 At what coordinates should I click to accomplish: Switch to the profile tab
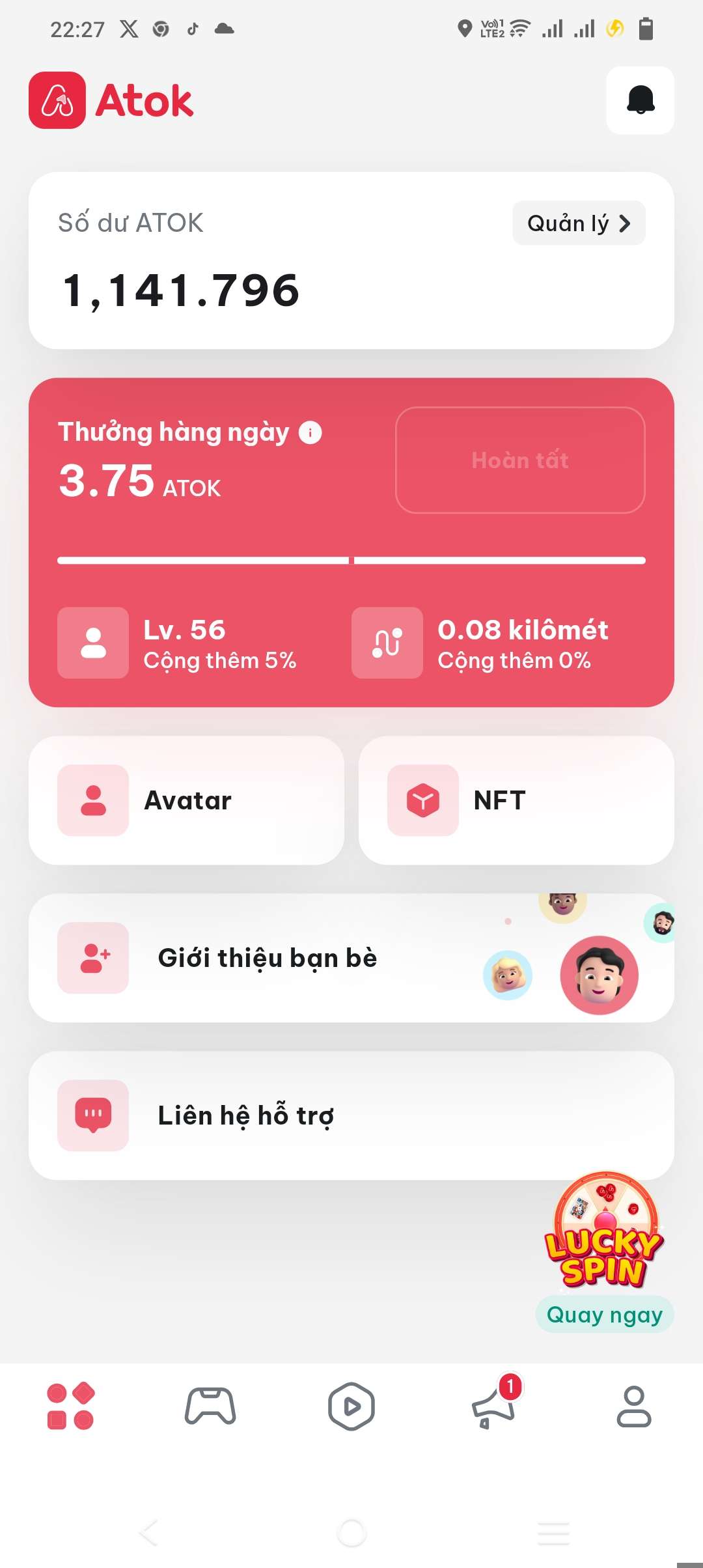tap(633, 1406)
